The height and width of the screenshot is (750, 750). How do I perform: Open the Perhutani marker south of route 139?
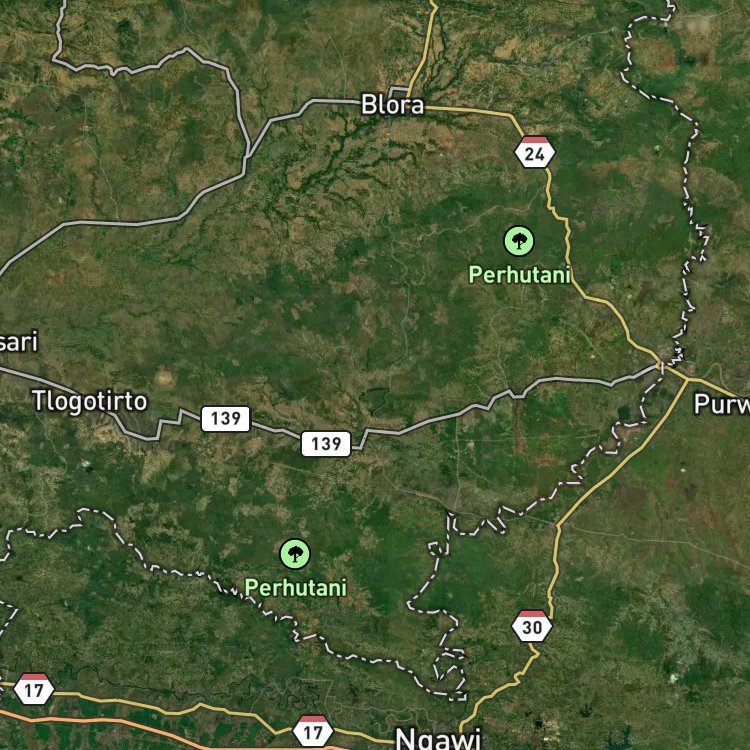295,554
